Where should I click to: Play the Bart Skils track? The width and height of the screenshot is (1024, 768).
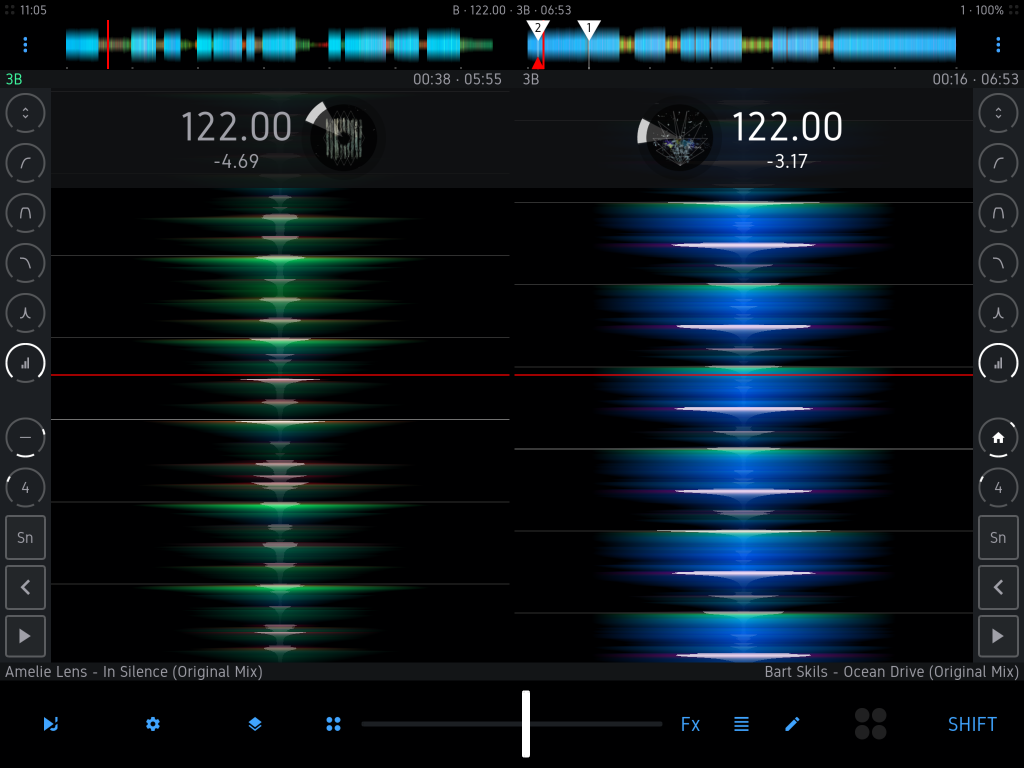point(998,635)
